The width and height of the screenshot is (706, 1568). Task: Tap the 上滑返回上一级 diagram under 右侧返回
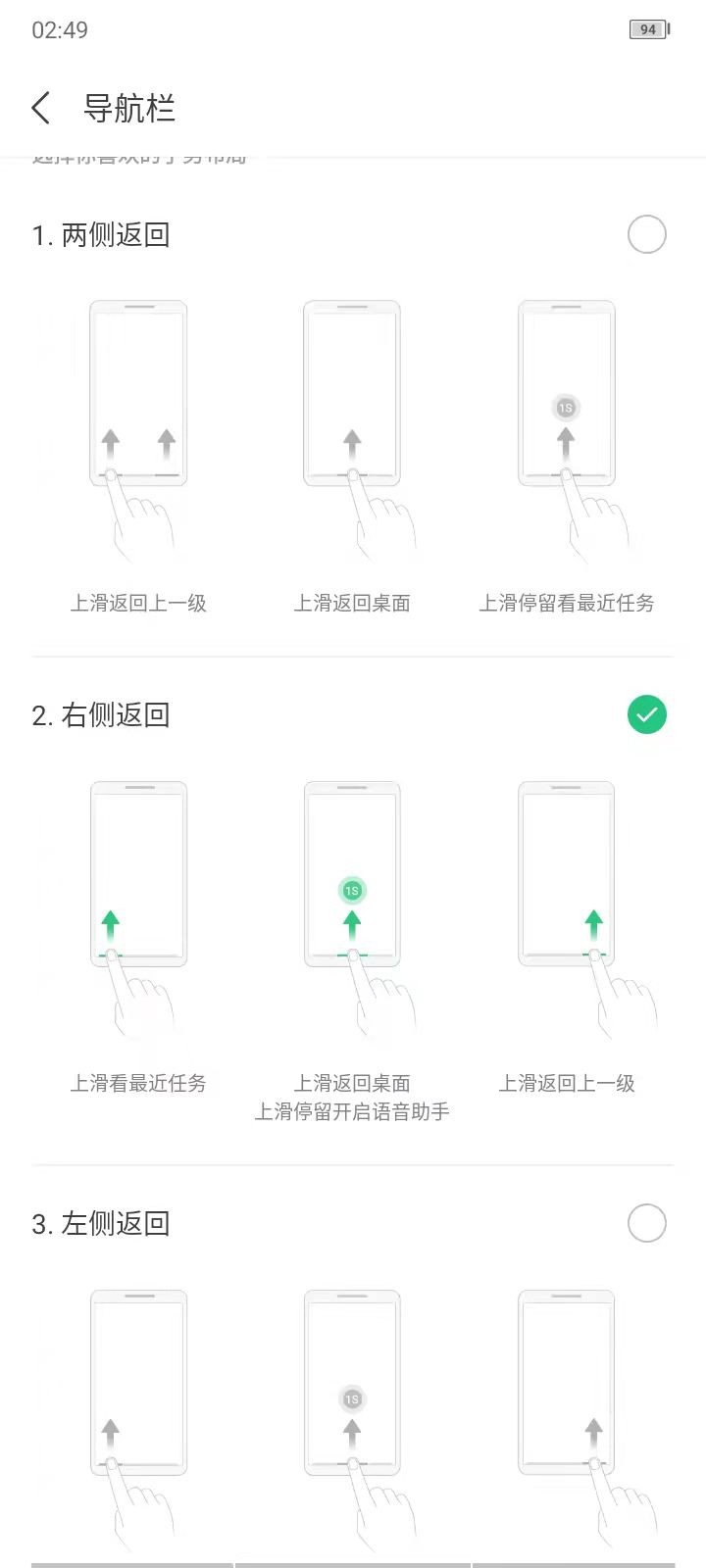(x=566, y=872)
